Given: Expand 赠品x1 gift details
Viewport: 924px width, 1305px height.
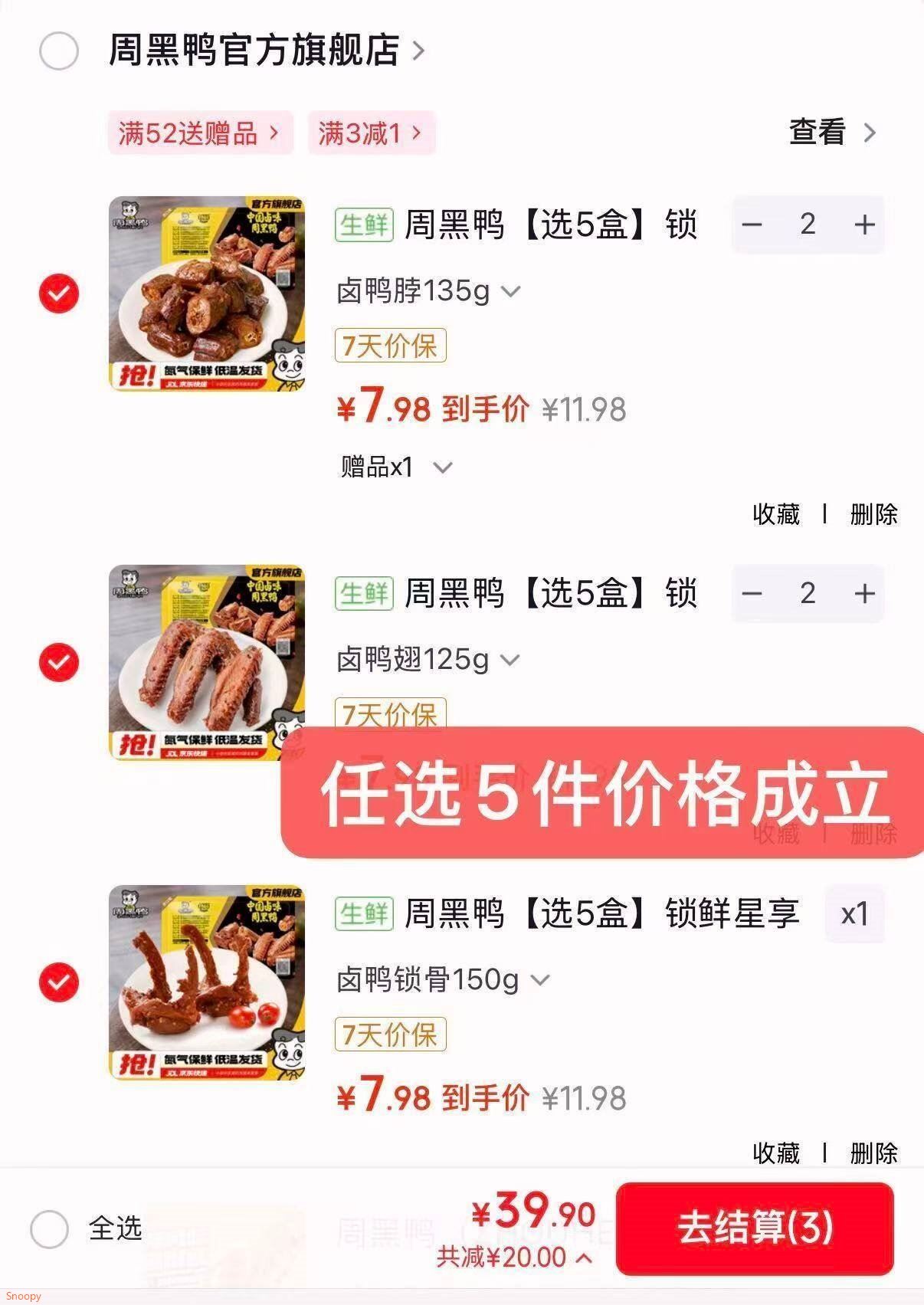Looking at the screenshot, I should 396,467.
